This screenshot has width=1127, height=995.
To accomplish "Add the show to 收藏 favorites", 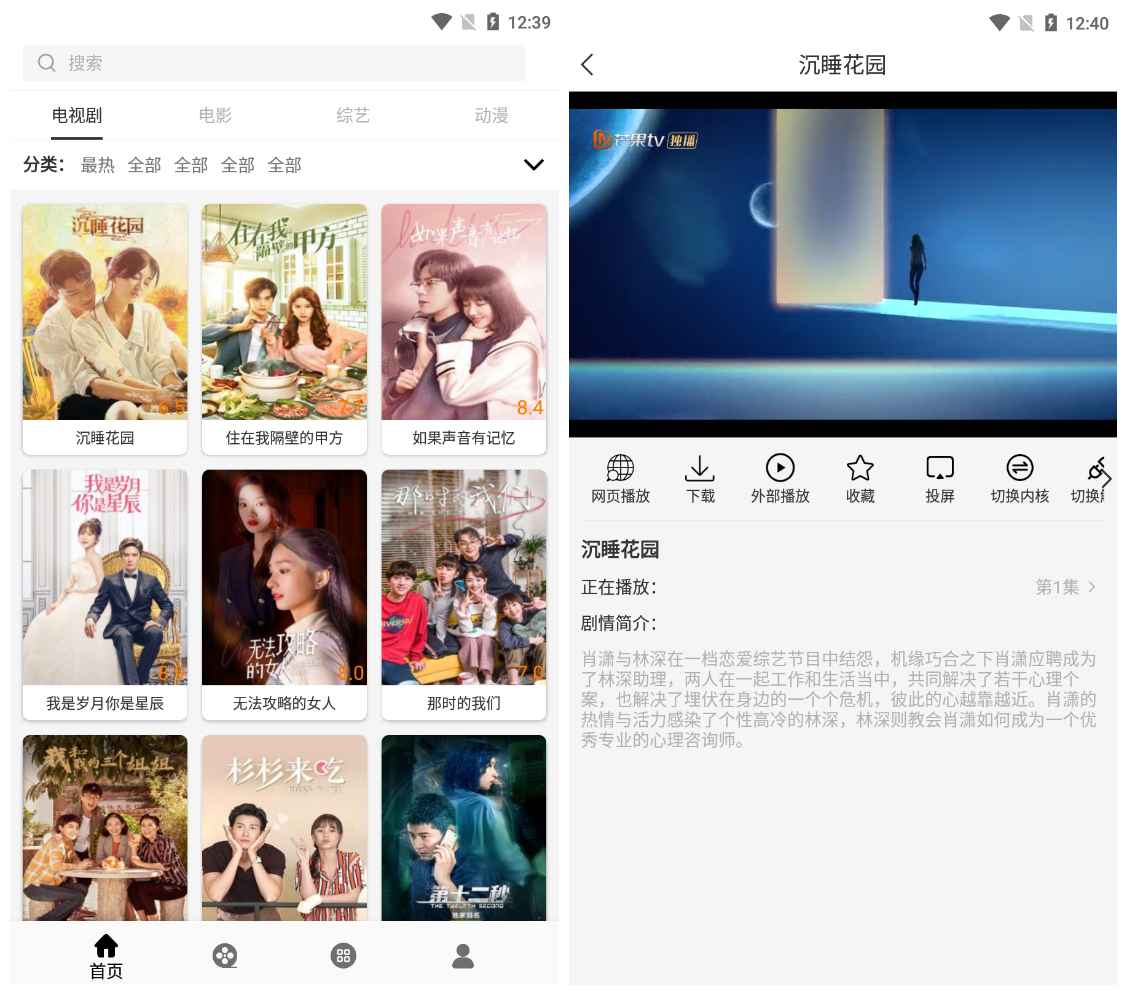I will coord(860,478).
